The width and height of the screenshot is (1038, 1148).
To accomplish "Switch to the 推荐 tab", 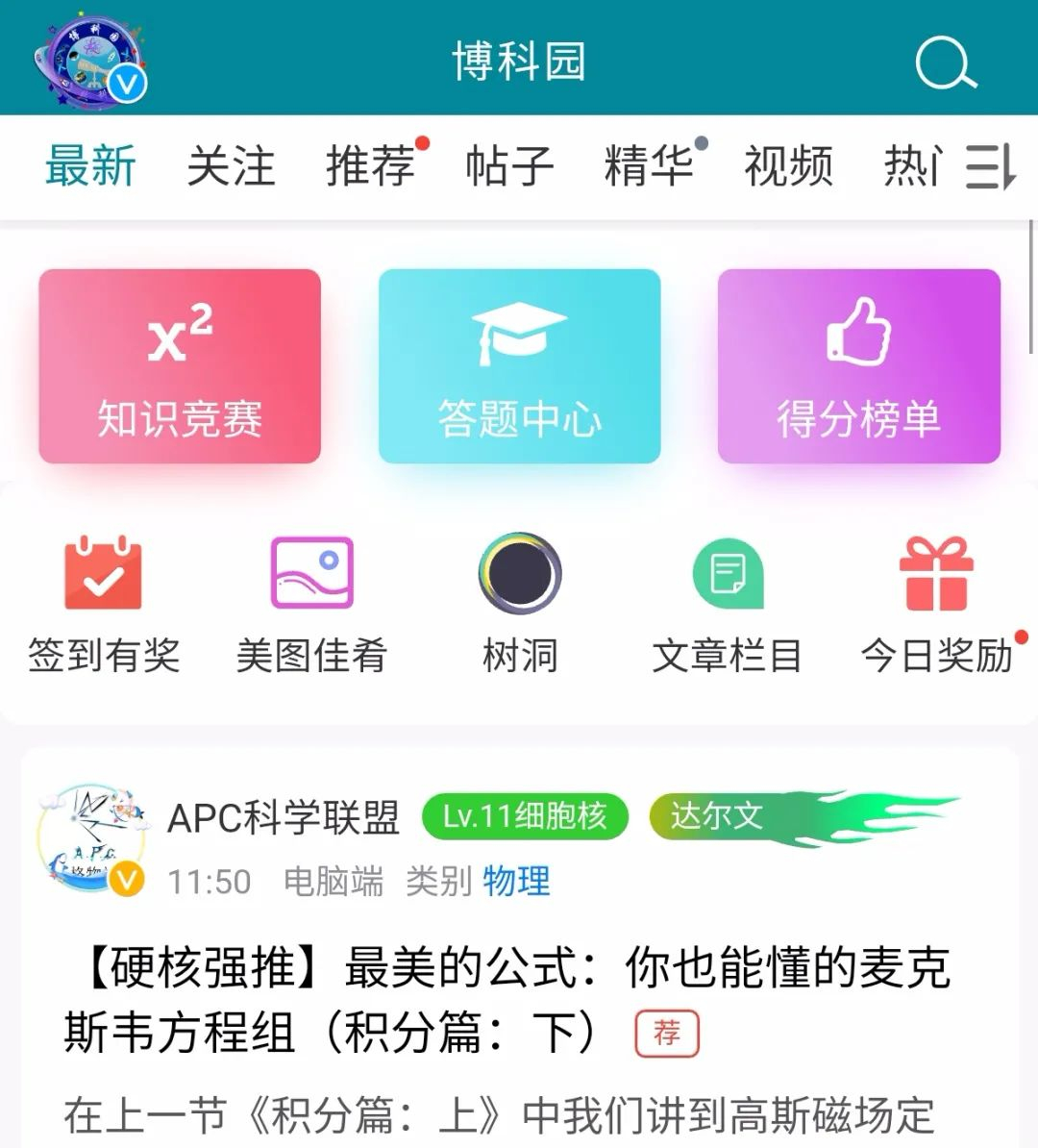I will point(371,167).
